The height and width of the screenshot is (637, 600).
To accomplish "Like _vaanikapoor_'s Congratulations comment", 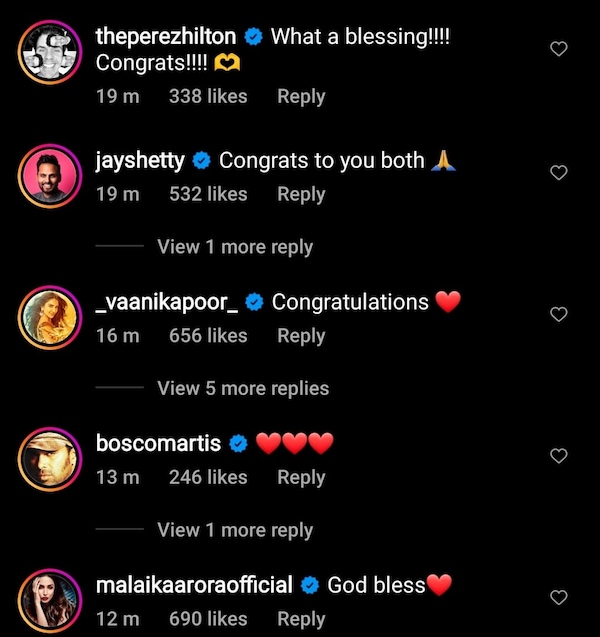I will pos(559,314).
